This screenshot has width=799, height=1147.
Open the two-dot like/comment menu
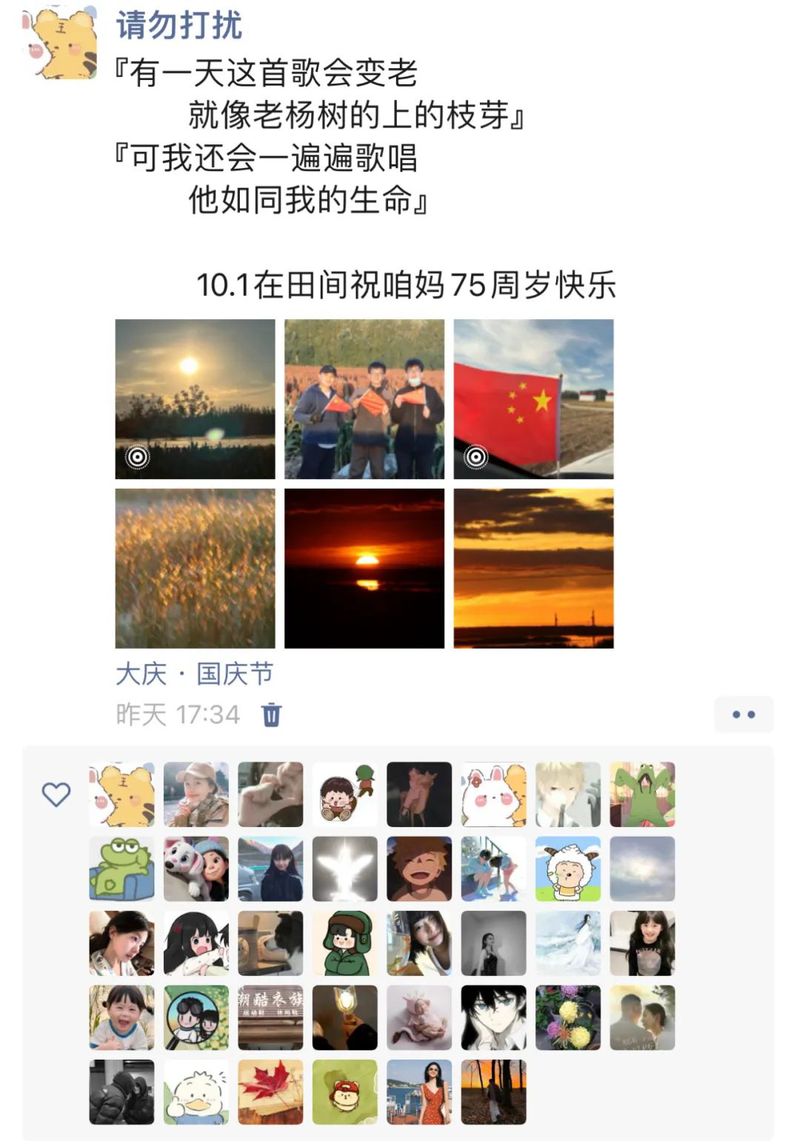coord(743,715)
